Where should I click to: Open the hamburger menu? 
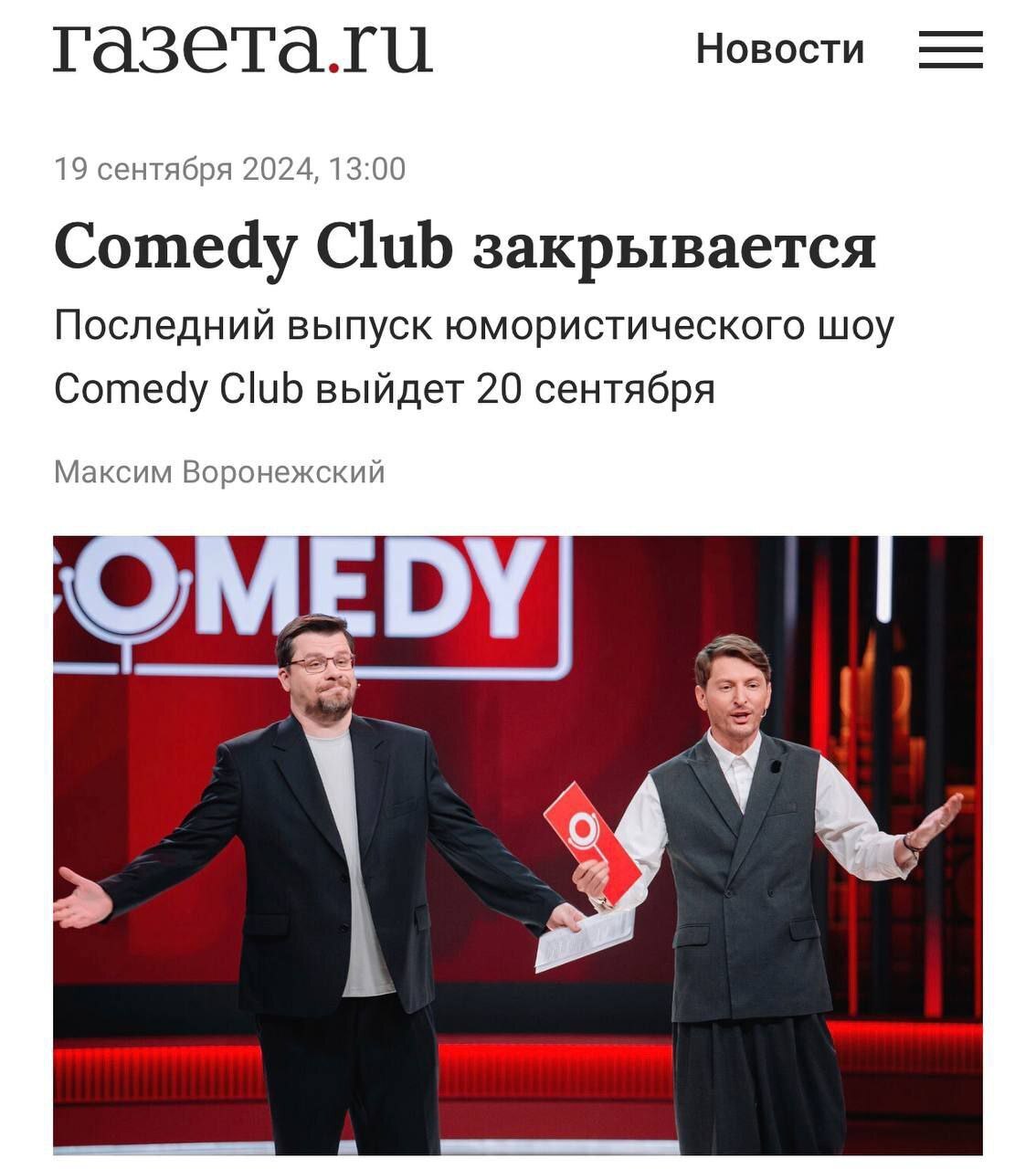tap(950, 49)
